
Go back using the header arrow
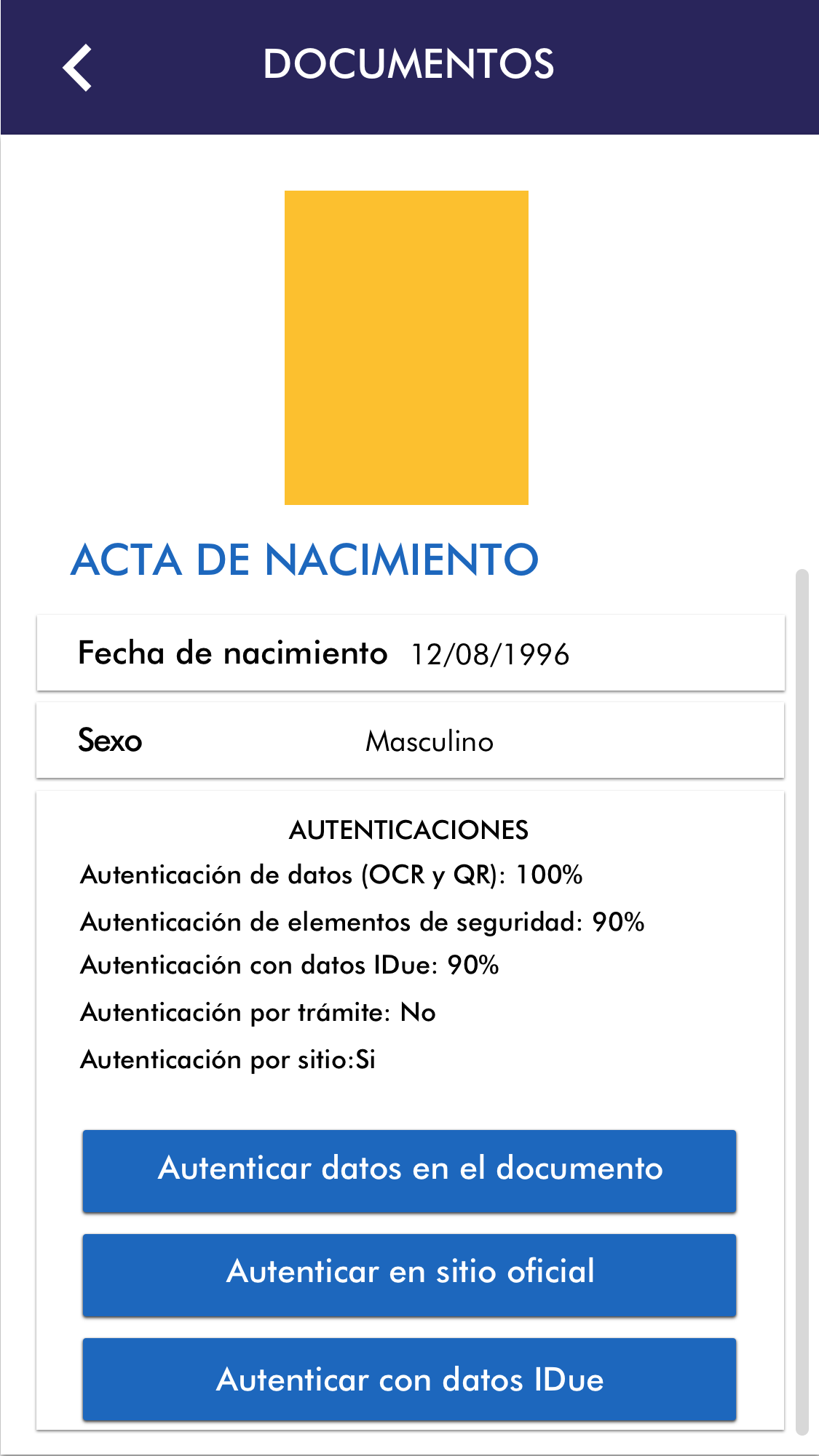77,68
